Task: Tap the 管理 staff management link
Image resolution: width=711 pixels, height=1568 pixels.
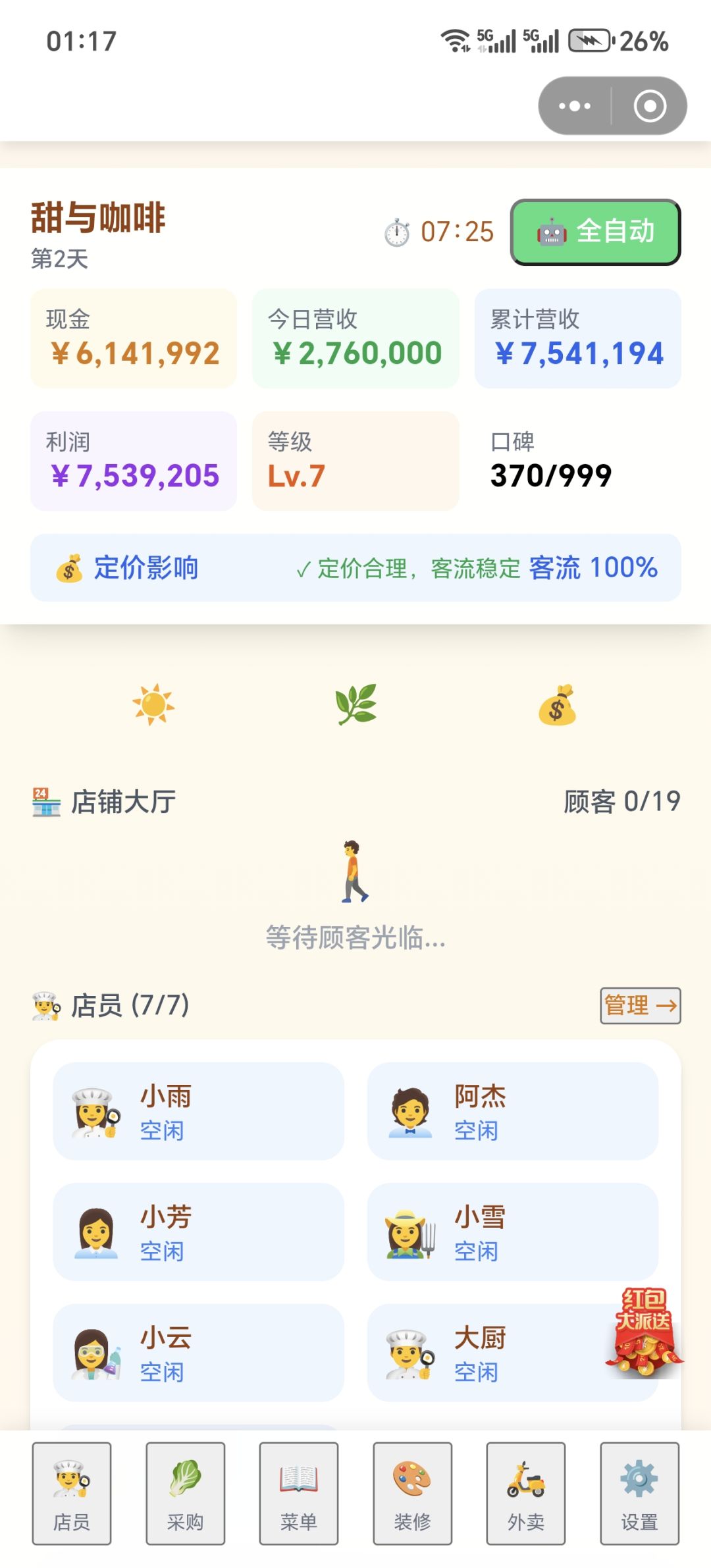Action: pyautogui.click(x=642, y=1006)
